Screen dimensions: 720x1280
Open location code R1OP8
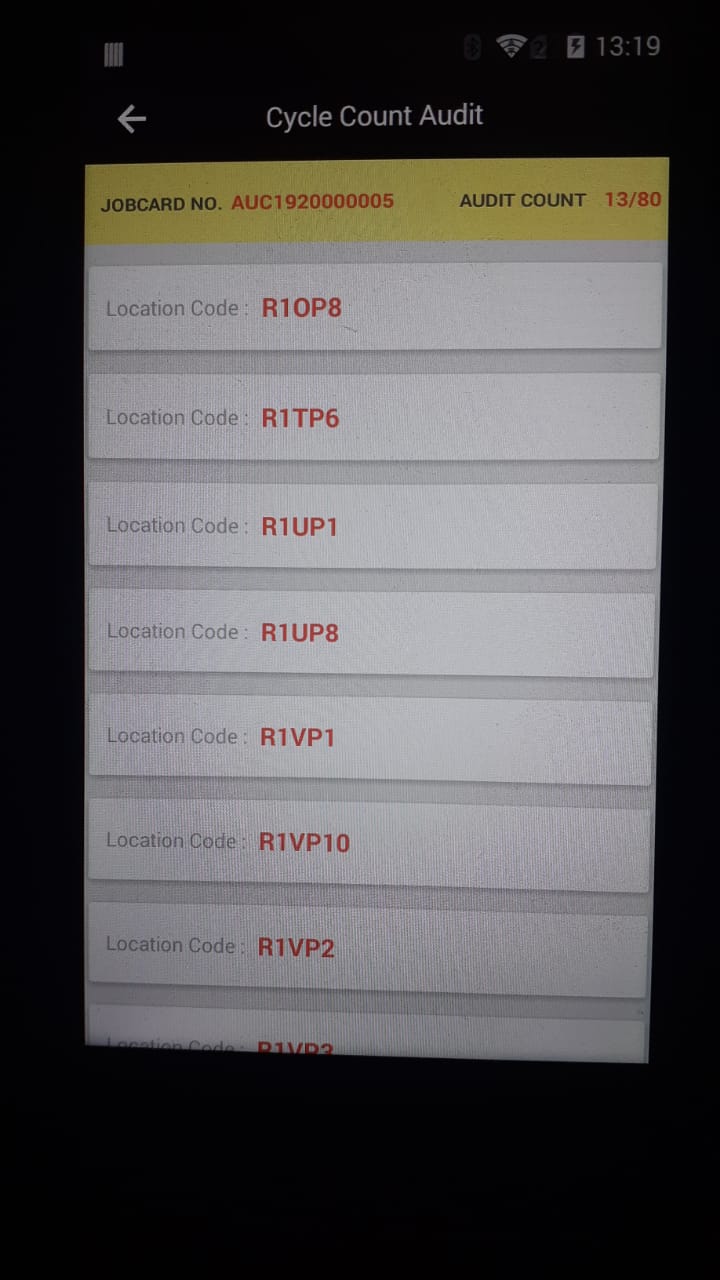(x=375, y=306)
